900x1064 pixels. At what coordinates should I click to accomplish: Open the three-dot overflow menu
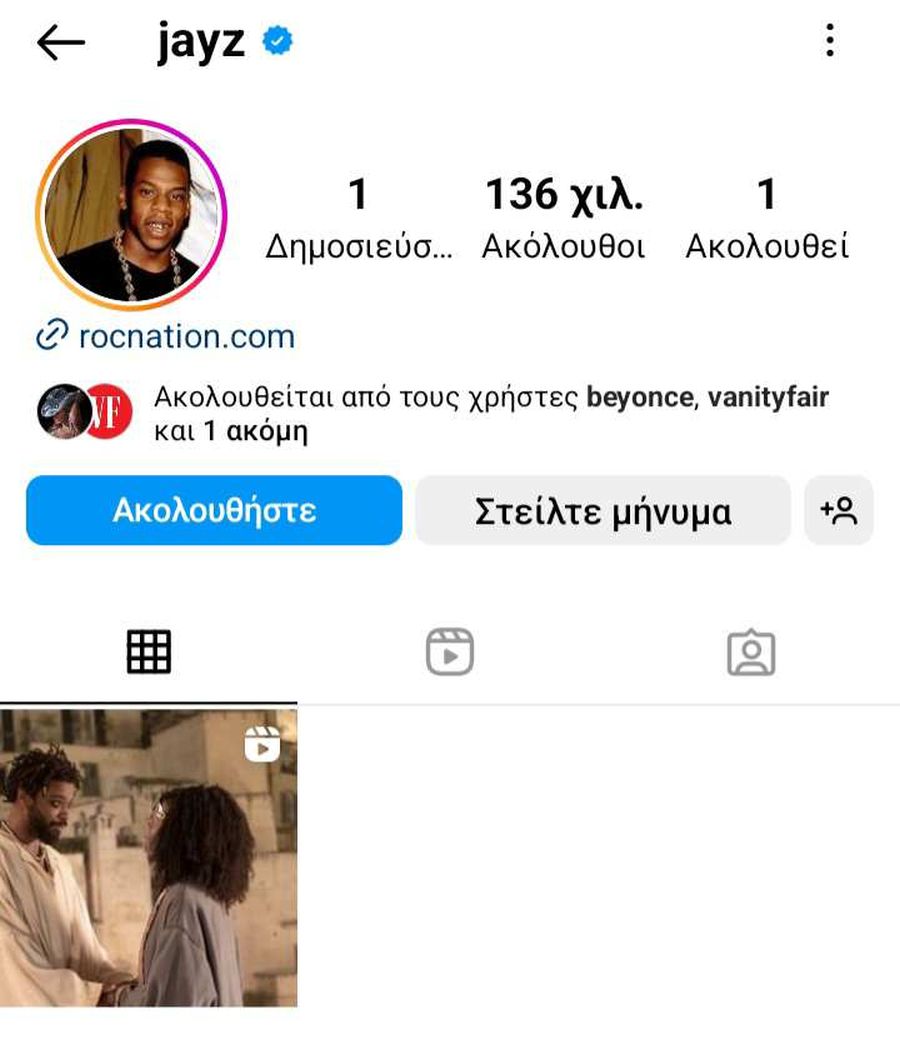point(829,41)
